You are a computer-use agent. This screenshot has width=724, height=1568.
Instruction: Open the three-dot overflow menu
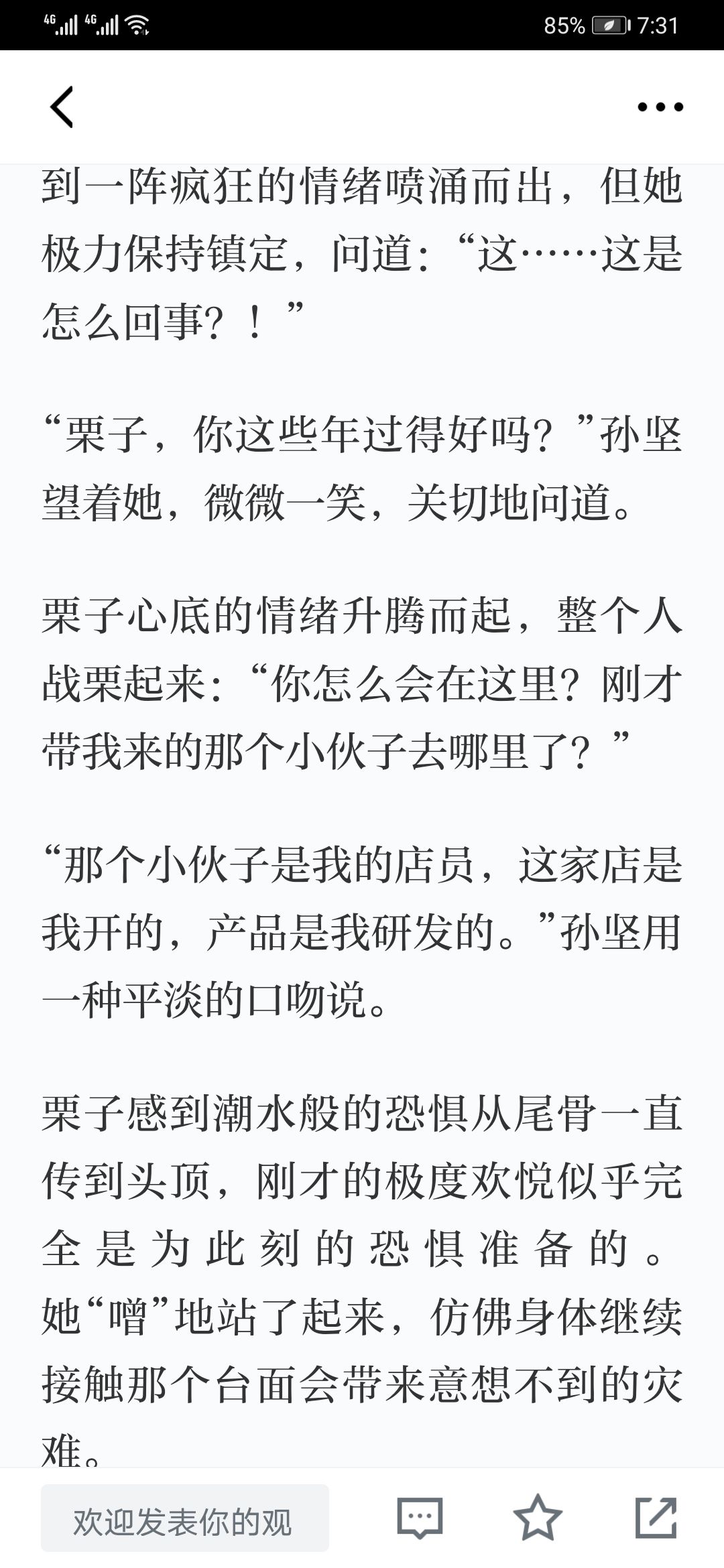coord(660,107)
